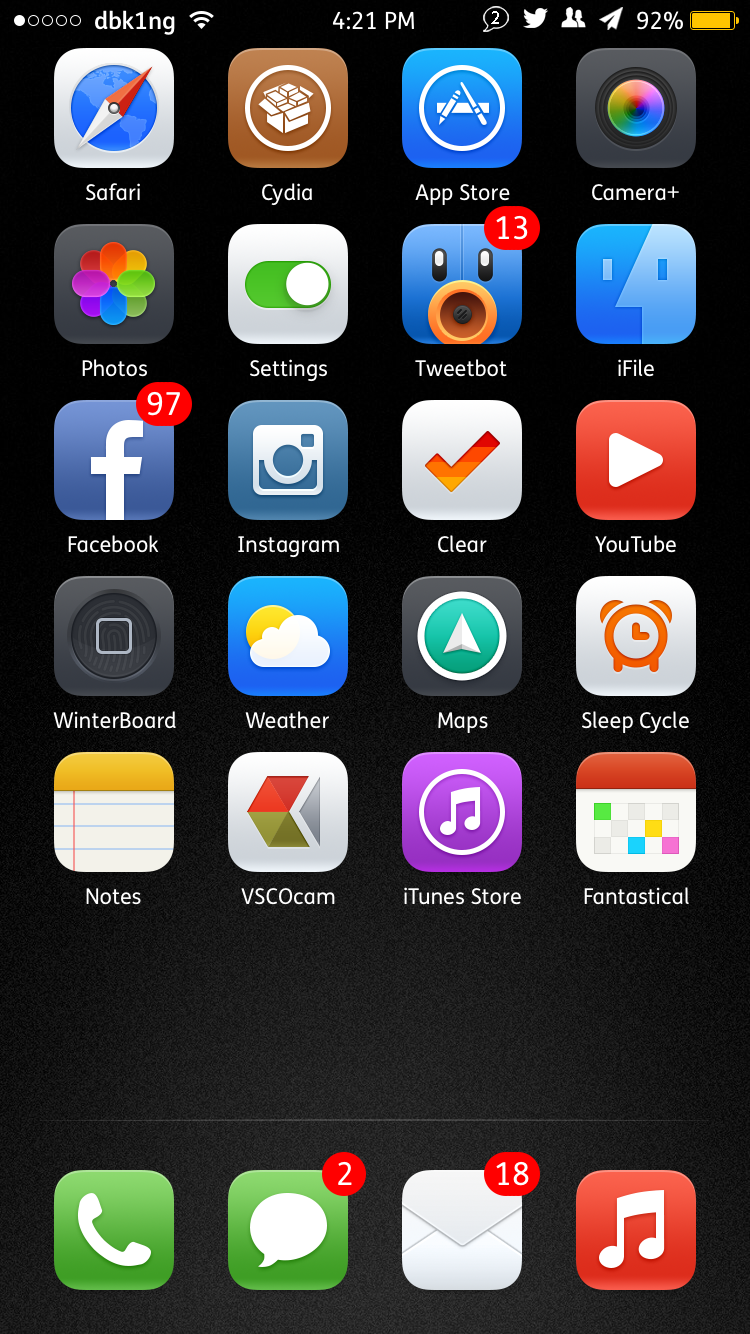Launch Tweetbot with 13 notifications

point(462,284)
